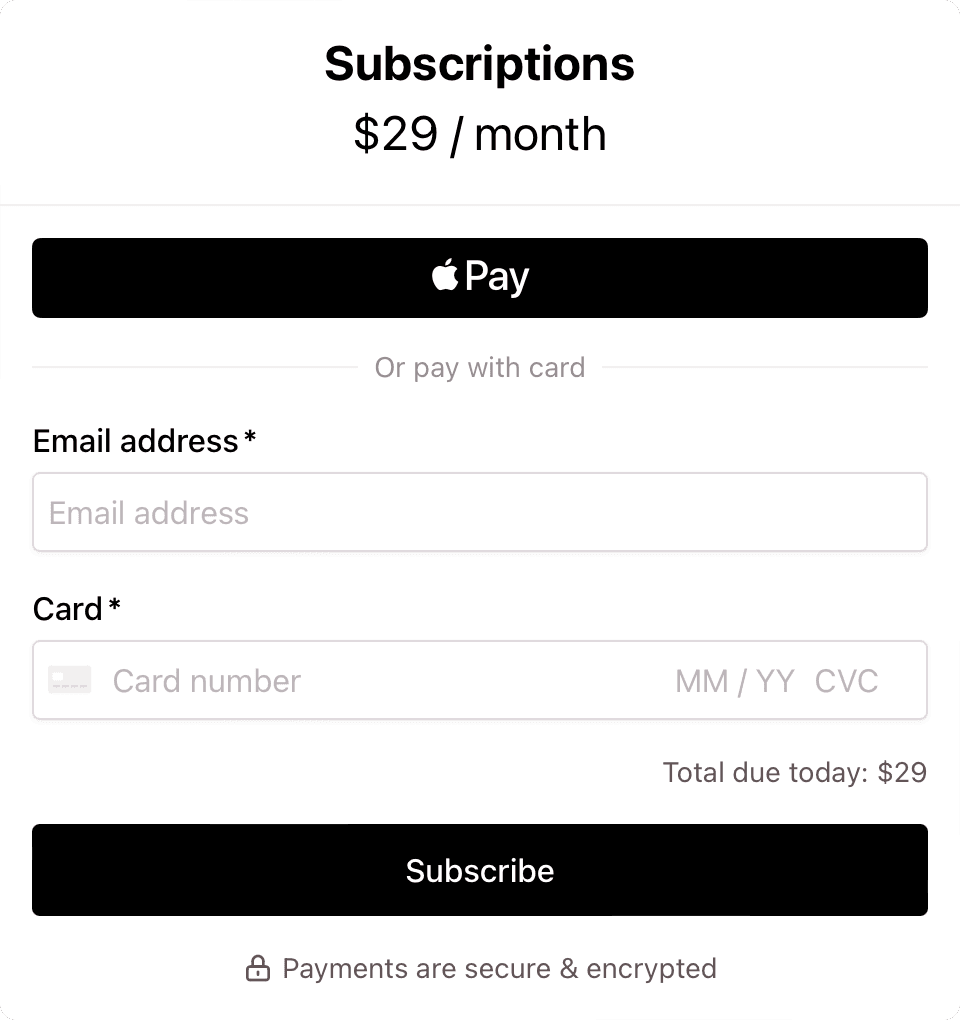
Task: Click the credit card icon in Card field
Action: point(69,680)
